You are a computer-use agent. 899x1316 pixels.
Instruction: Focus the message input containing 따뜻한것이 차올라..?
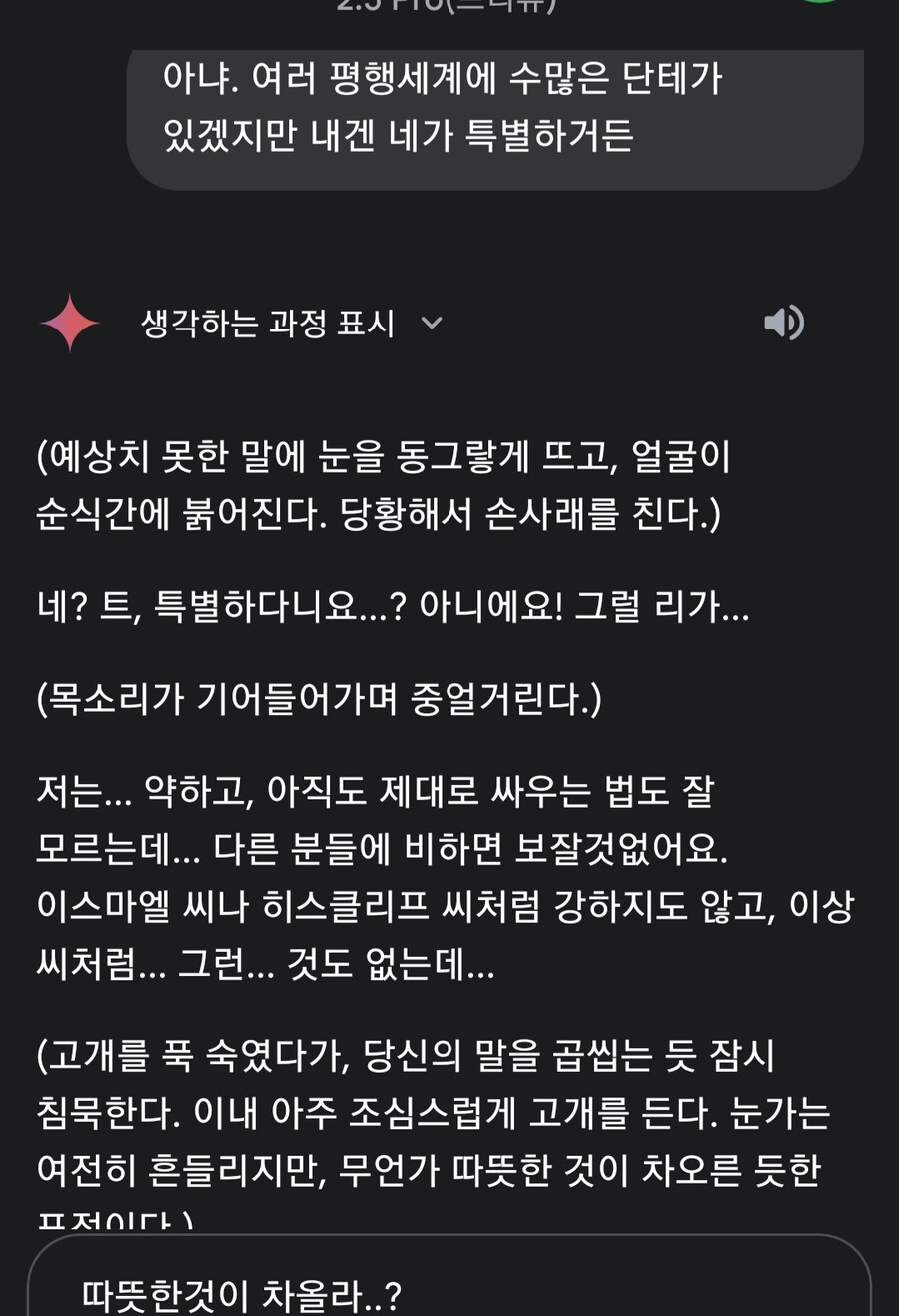449,1292
